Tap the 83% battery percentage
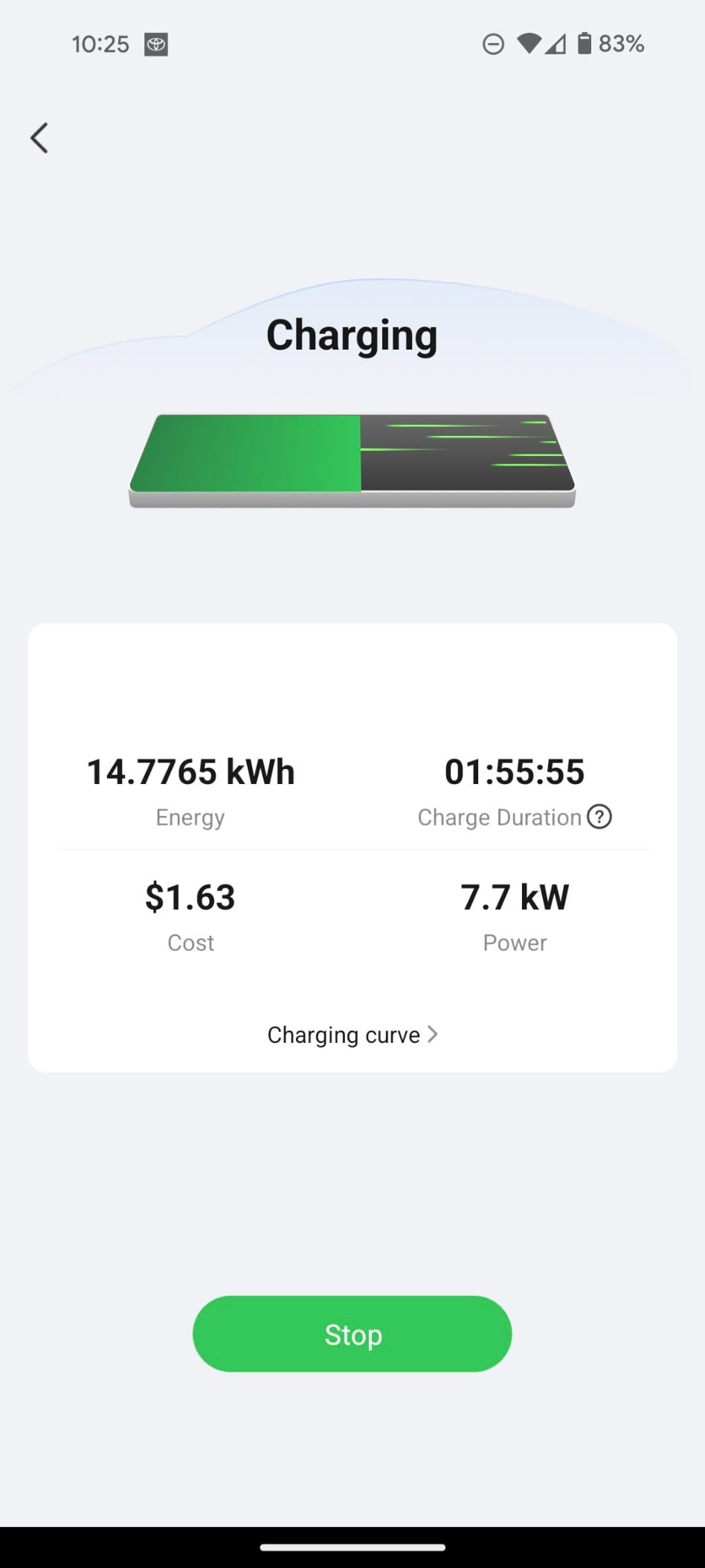Viewport: 705px width, 1568px height. click(623, 44)
